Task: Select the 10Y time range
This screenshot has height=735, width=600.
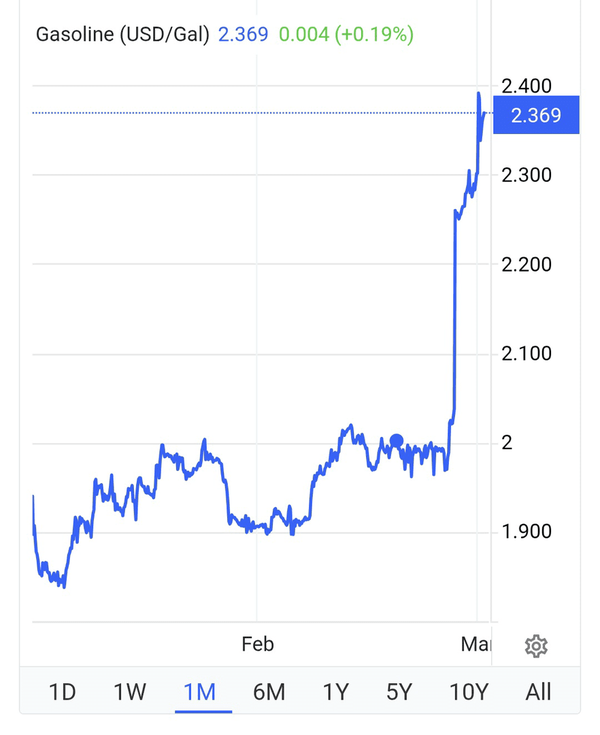Action: (x=469, y=692)
